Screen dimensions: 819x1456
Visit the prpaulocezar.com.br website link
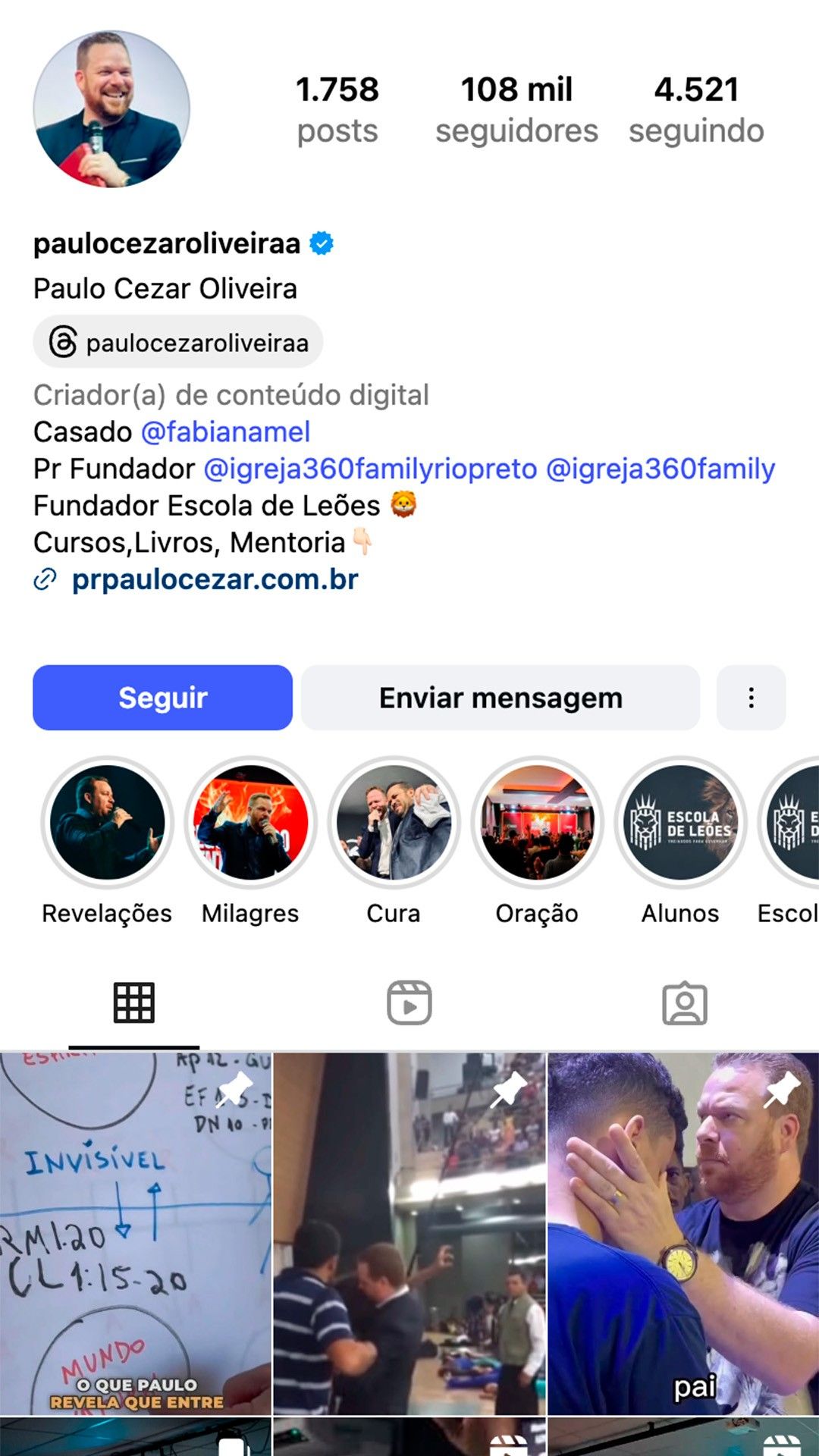click(214, 580)
